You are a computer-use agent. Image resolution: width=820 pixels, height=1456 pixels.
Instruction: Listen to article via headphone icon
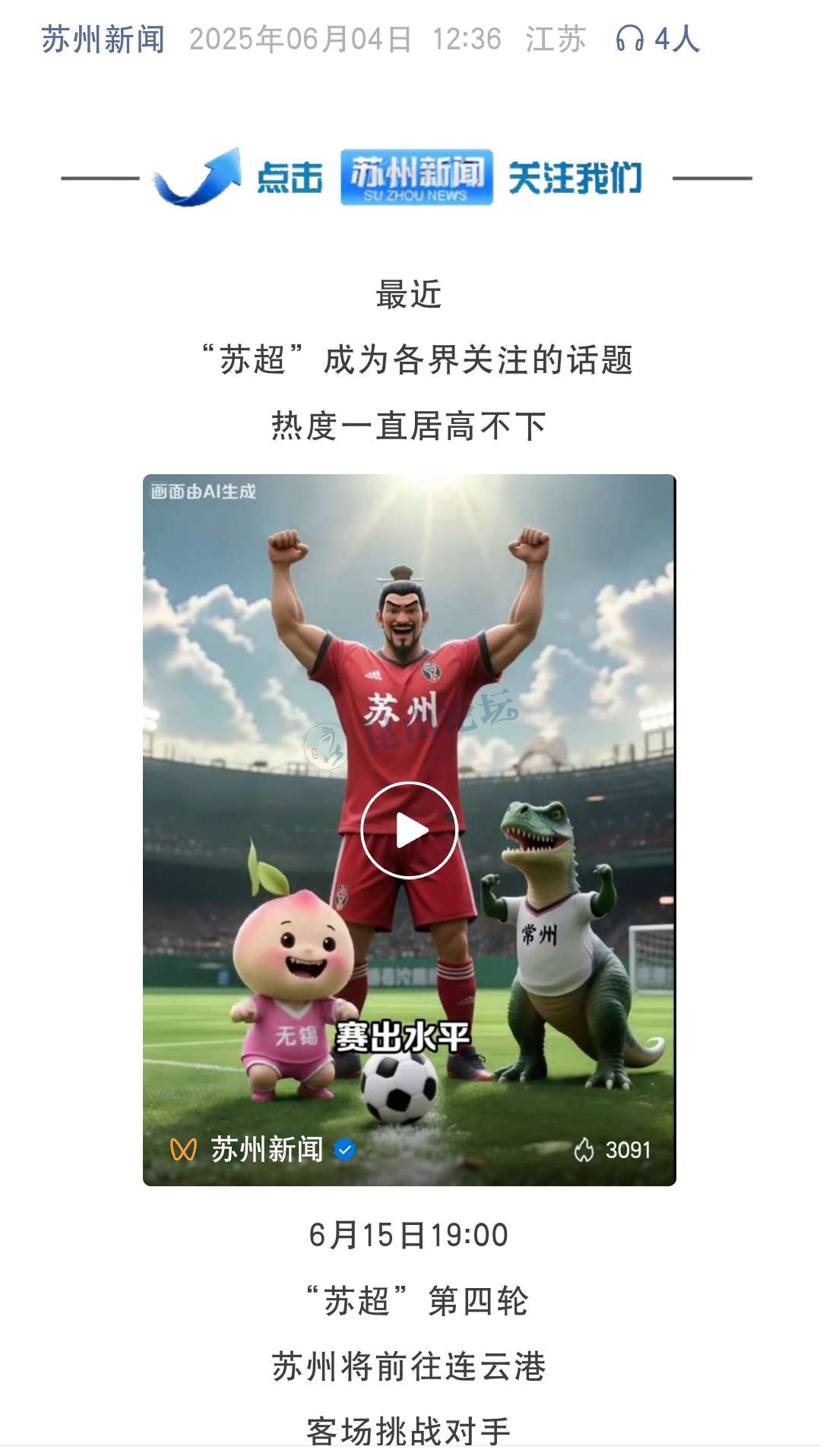click(x=629, y=39)
